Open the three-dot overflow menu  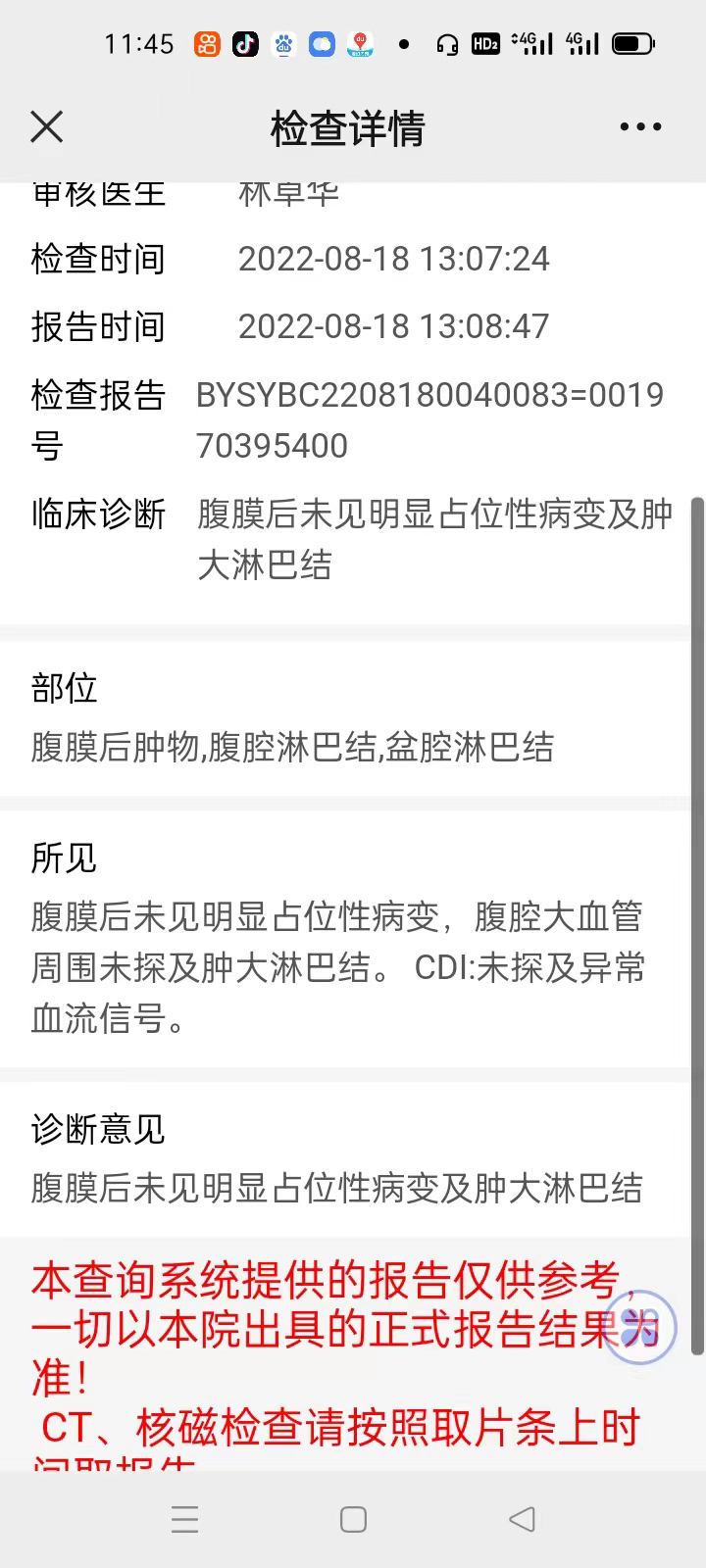coord(640,127)
